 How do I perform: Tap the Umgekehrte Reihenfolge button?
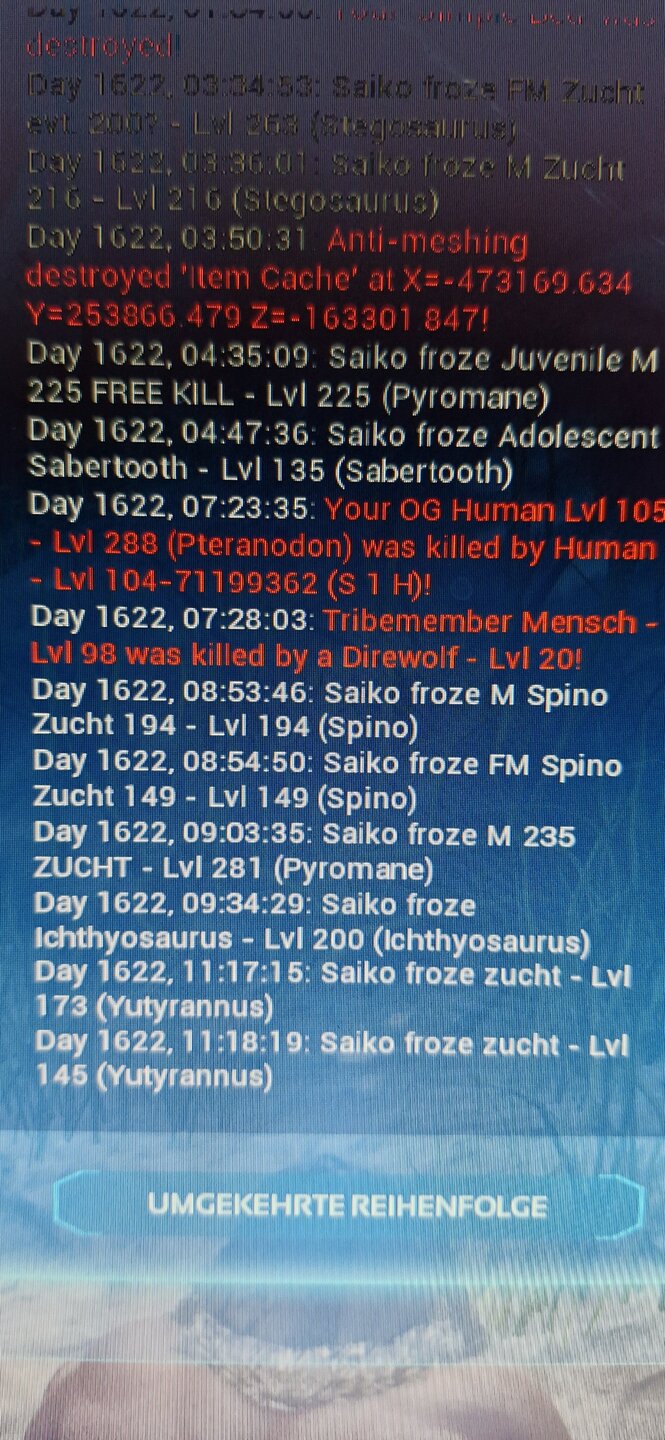(x=347, y=1205)
